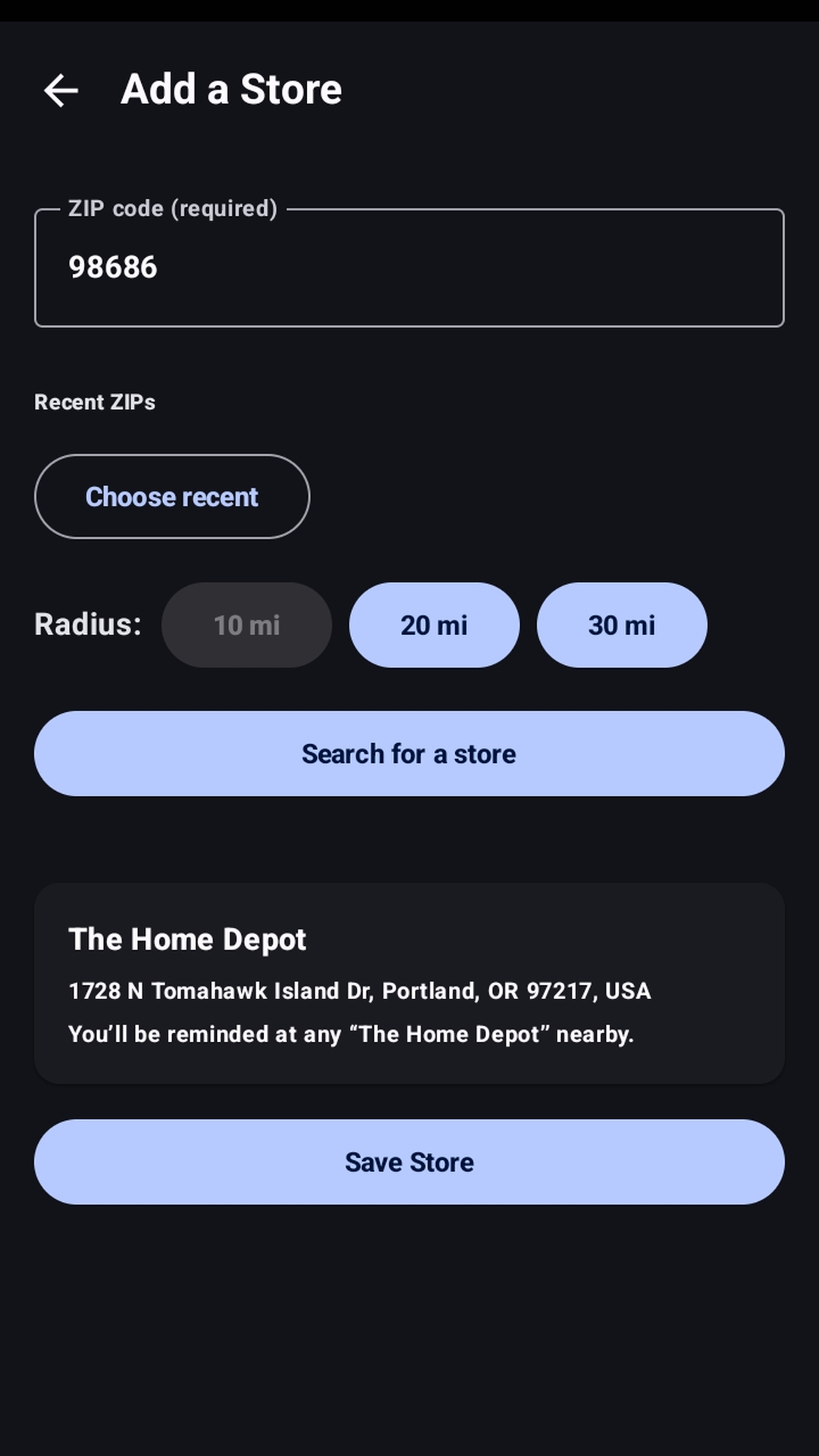Image resolution: width=819 pixels, height=1456 pixels.
Task: Click Choose recent under Recent ZIPs
Action: [171, 497]
